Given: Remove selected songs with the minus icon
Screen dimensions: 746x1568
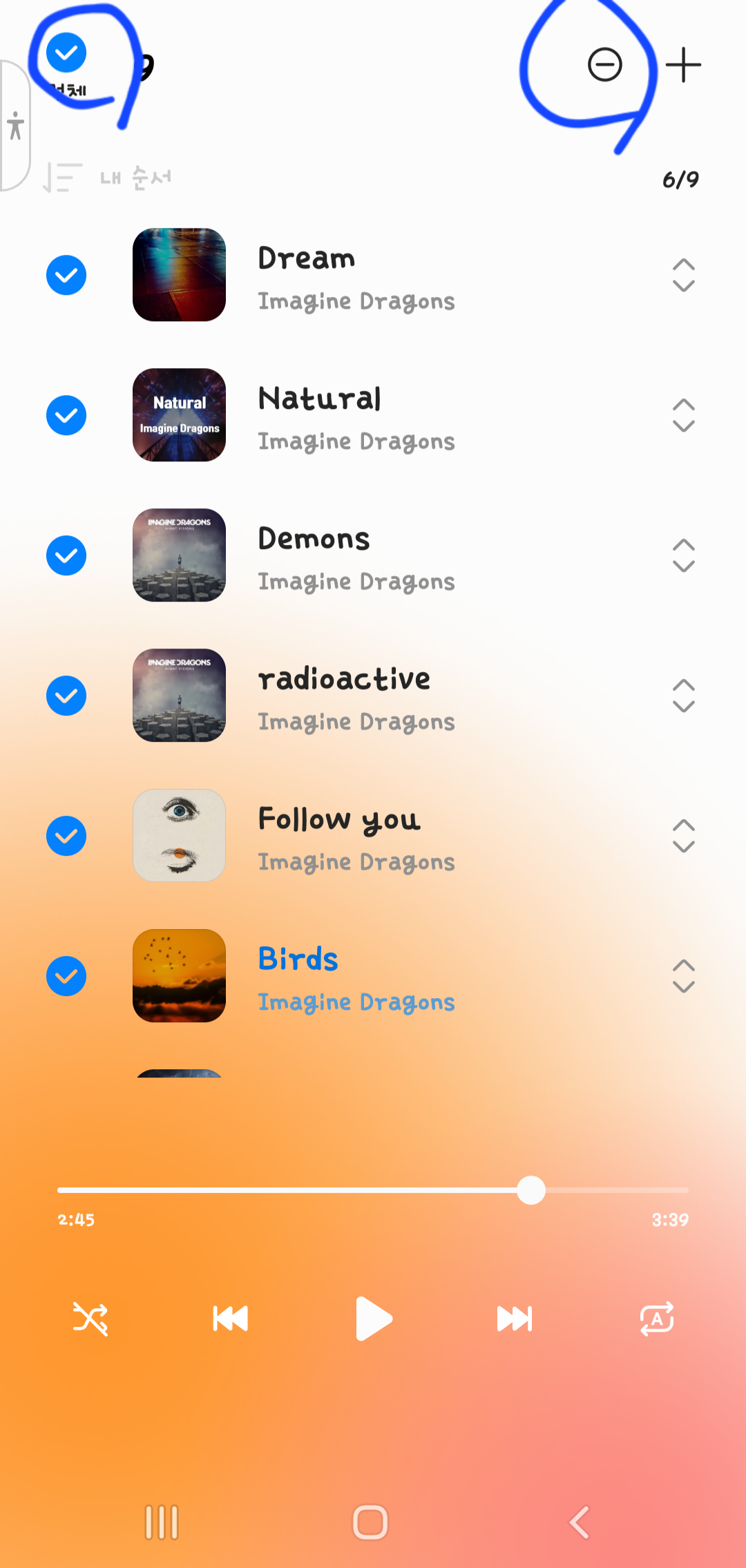Looking at the screenshot, I should point(605,65).
